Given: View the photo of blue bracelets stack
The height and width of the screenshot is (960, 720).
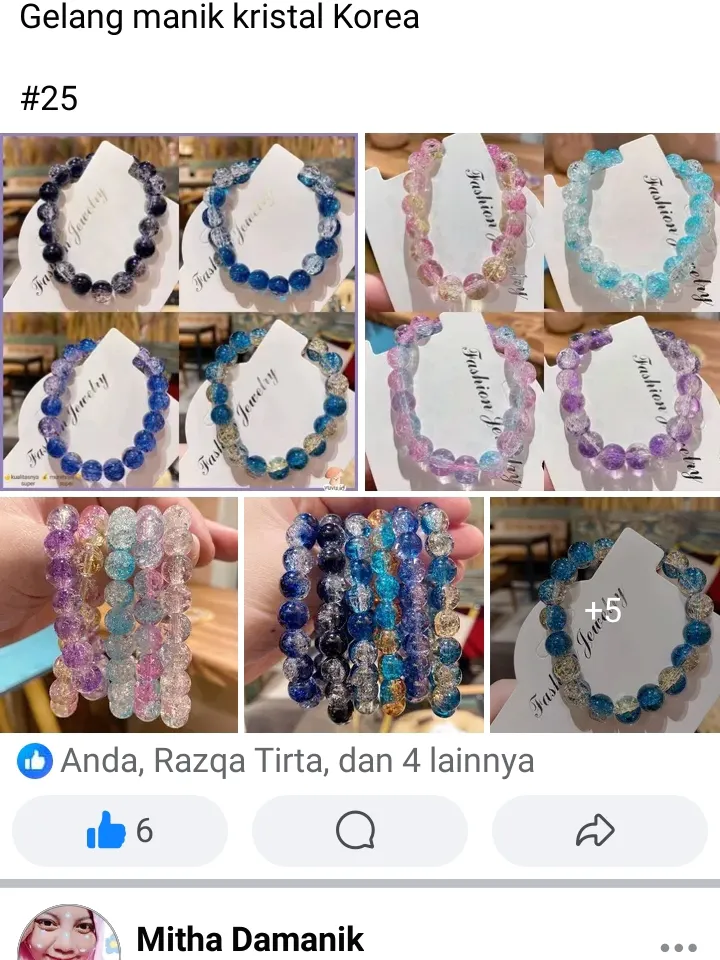Looking at the screenshot, I should click(x=364, y=615).
